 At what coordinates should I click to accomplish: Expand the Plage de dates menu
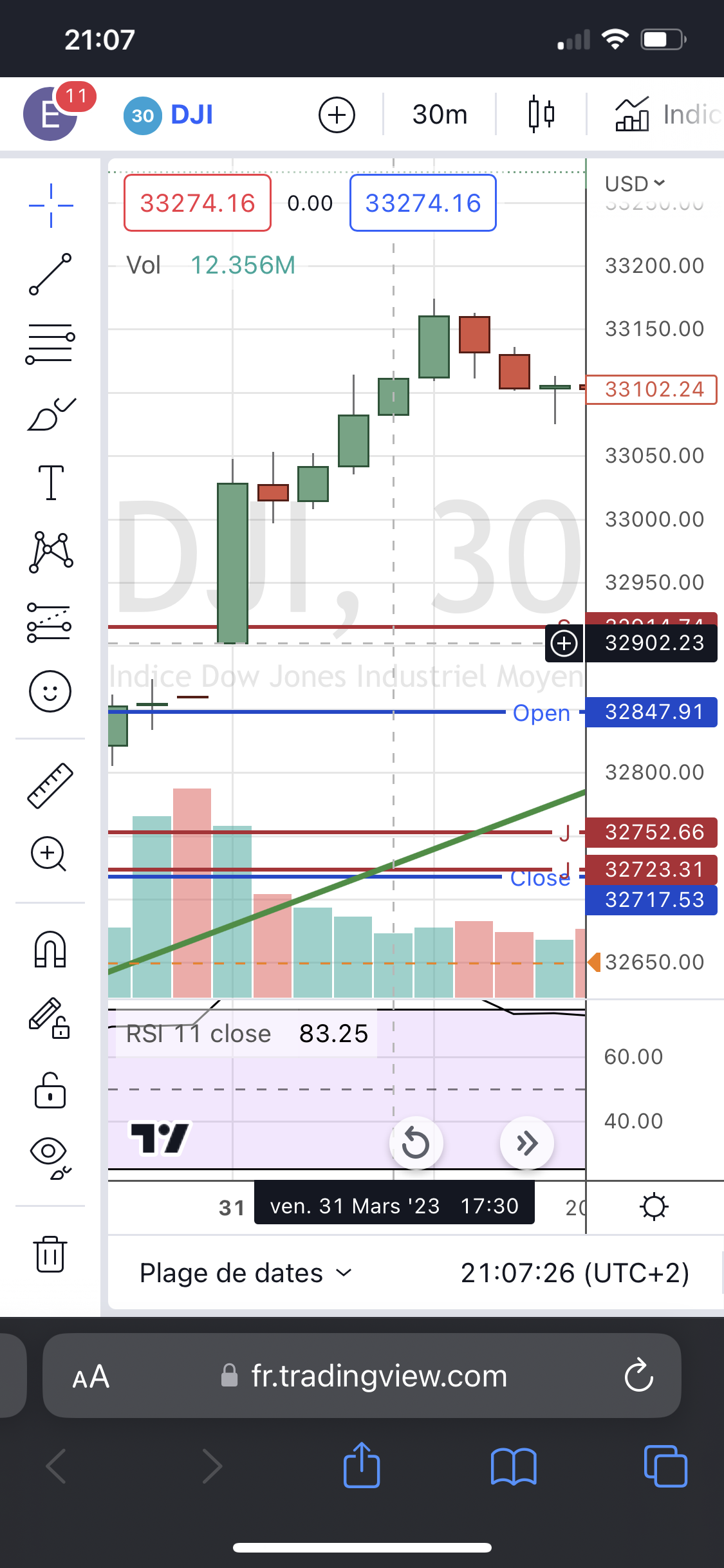coord(246,1273)
